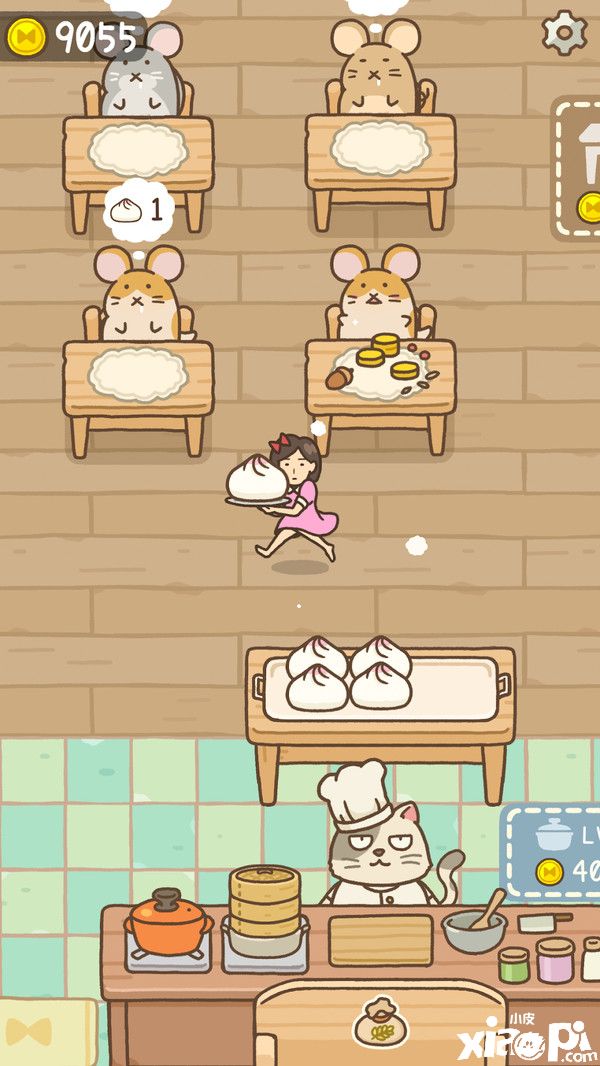Open the ingredient sack at the bottom
The height and width of the screenshot is (1066, 600).
[379, 1021]
